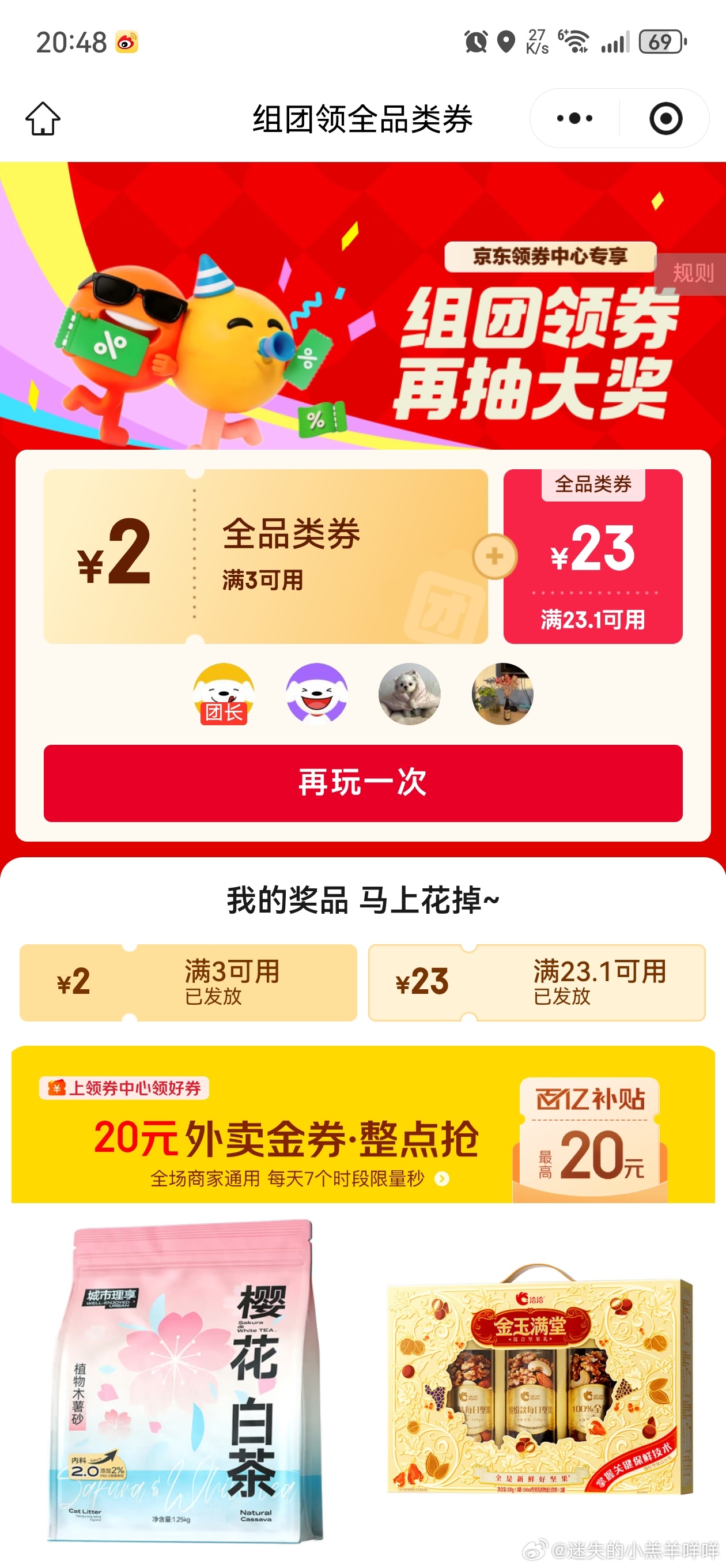Tap 再玩一次 to play again

point(362,783)
